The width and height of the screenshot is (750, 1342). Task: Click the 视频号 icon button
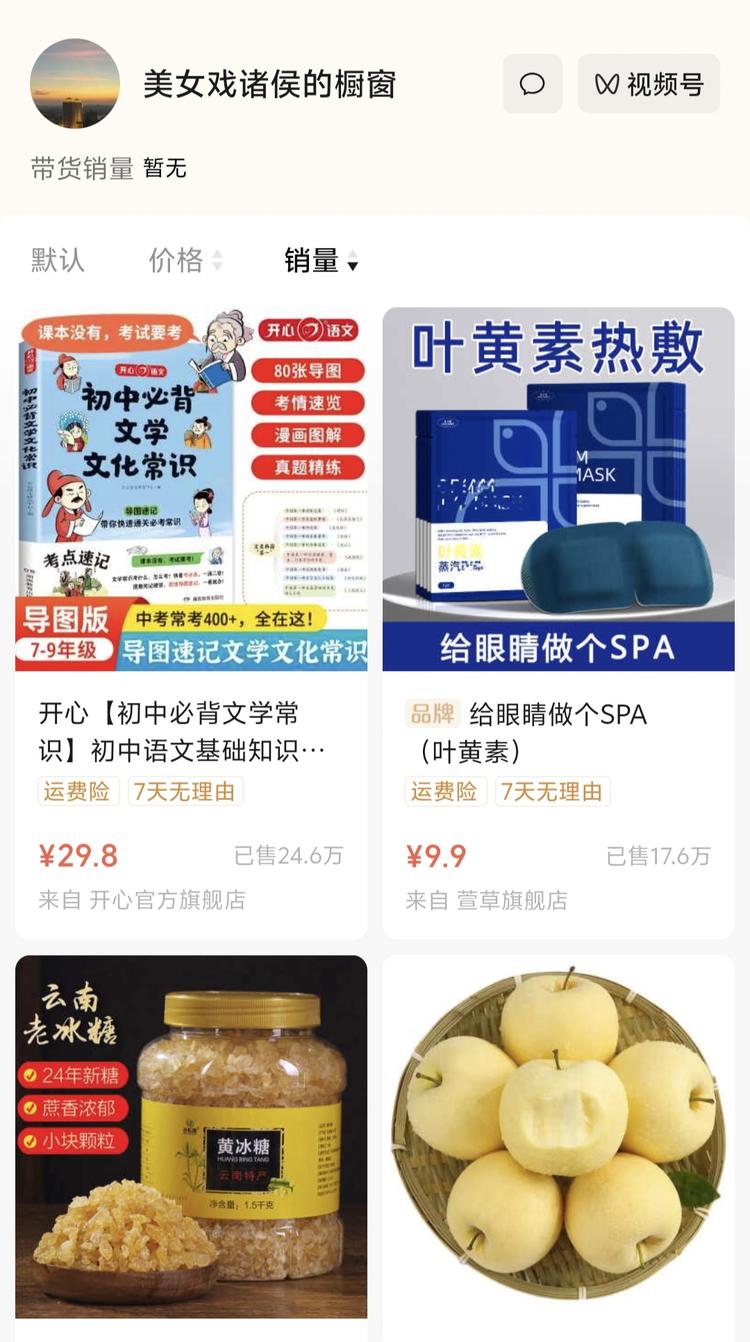pyautogui.click(x=648, y=85)
